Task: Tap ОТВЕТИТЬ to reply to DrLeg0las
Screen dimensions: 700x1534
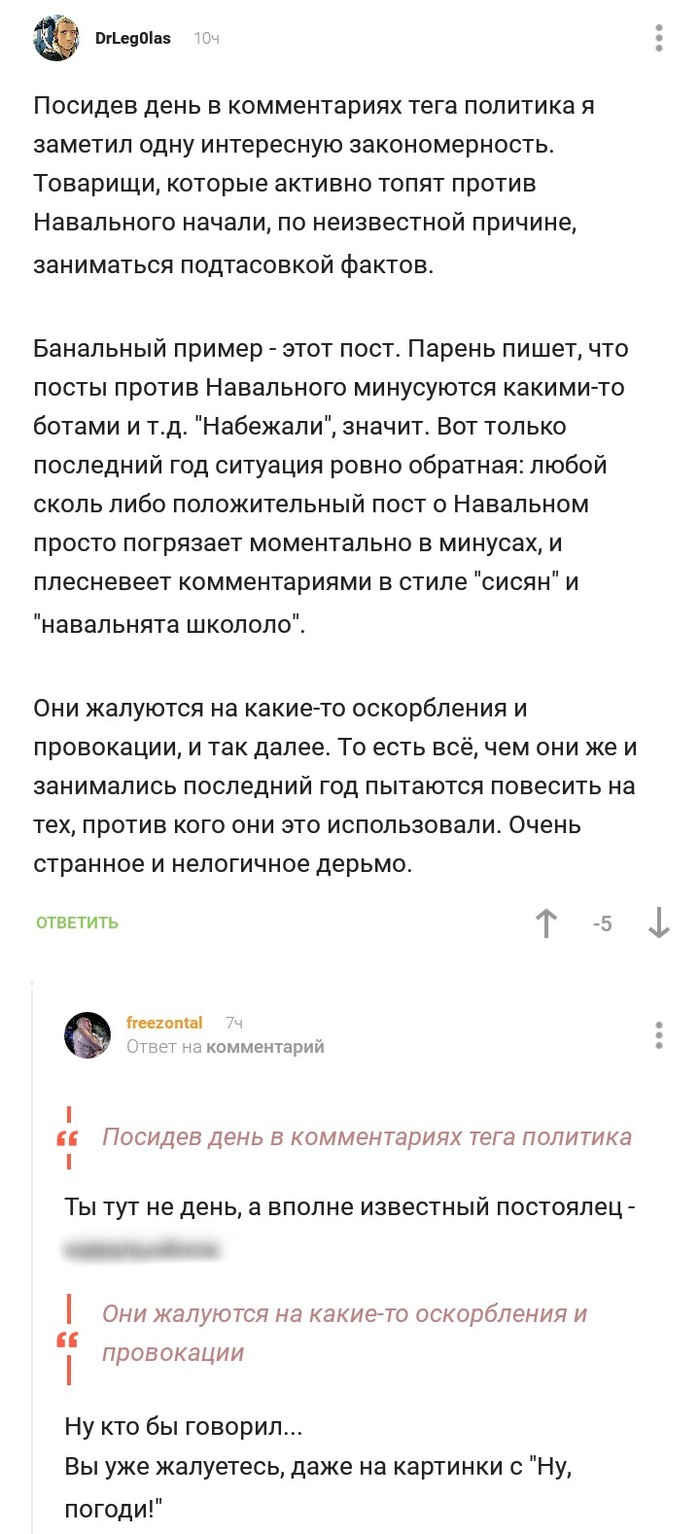Action: [x=77, y=923]
